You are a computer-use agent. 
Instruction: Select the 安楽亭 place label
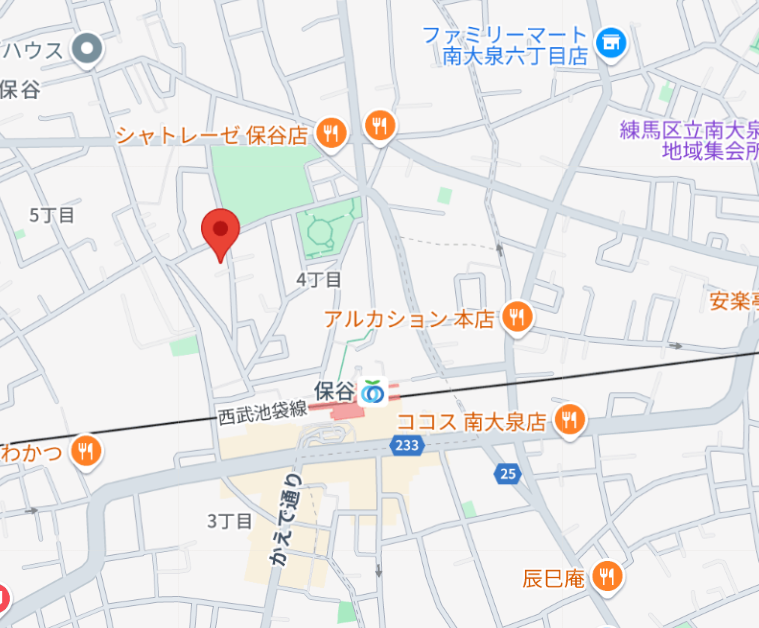pyautogui.click(x=733, y=300)
